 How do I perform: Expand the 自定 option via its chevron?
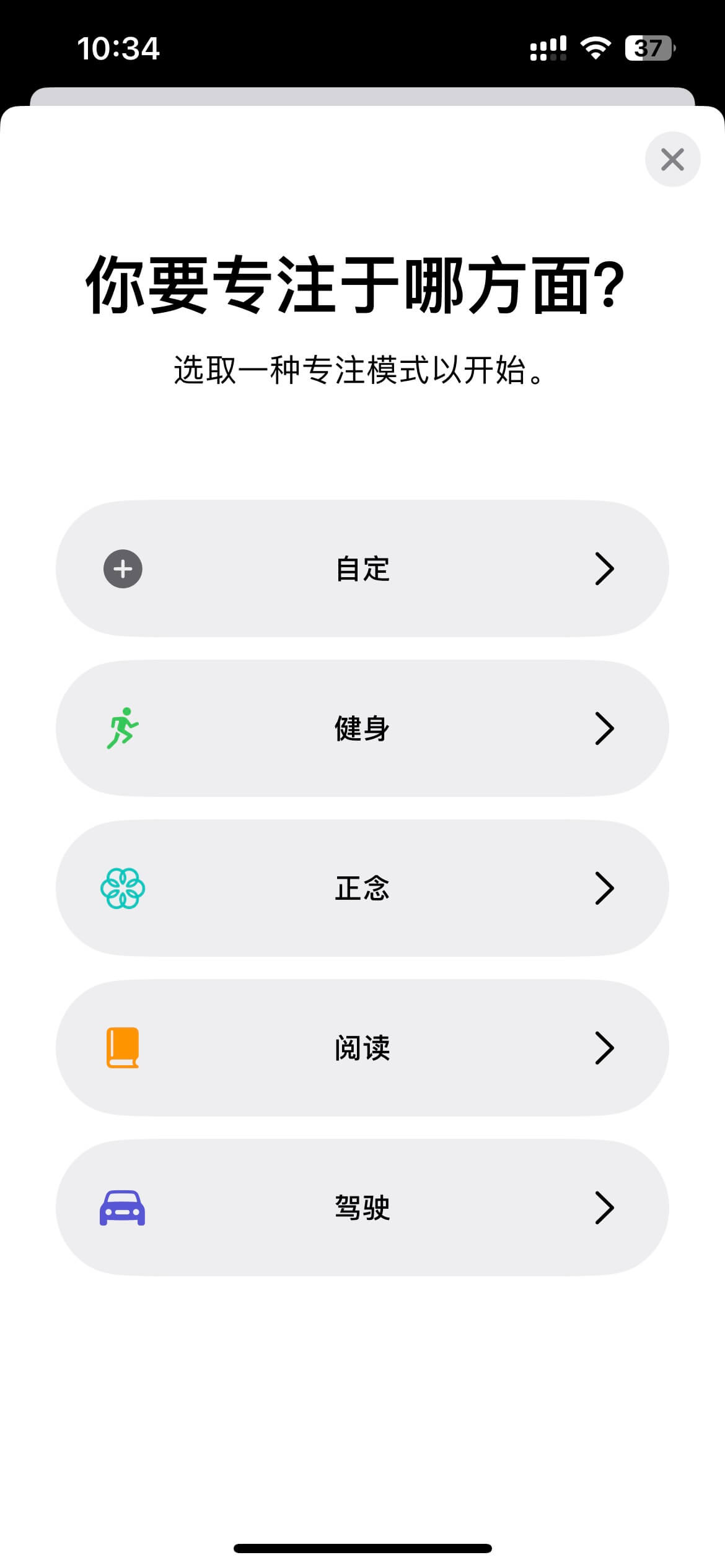(x=603, y=568)
